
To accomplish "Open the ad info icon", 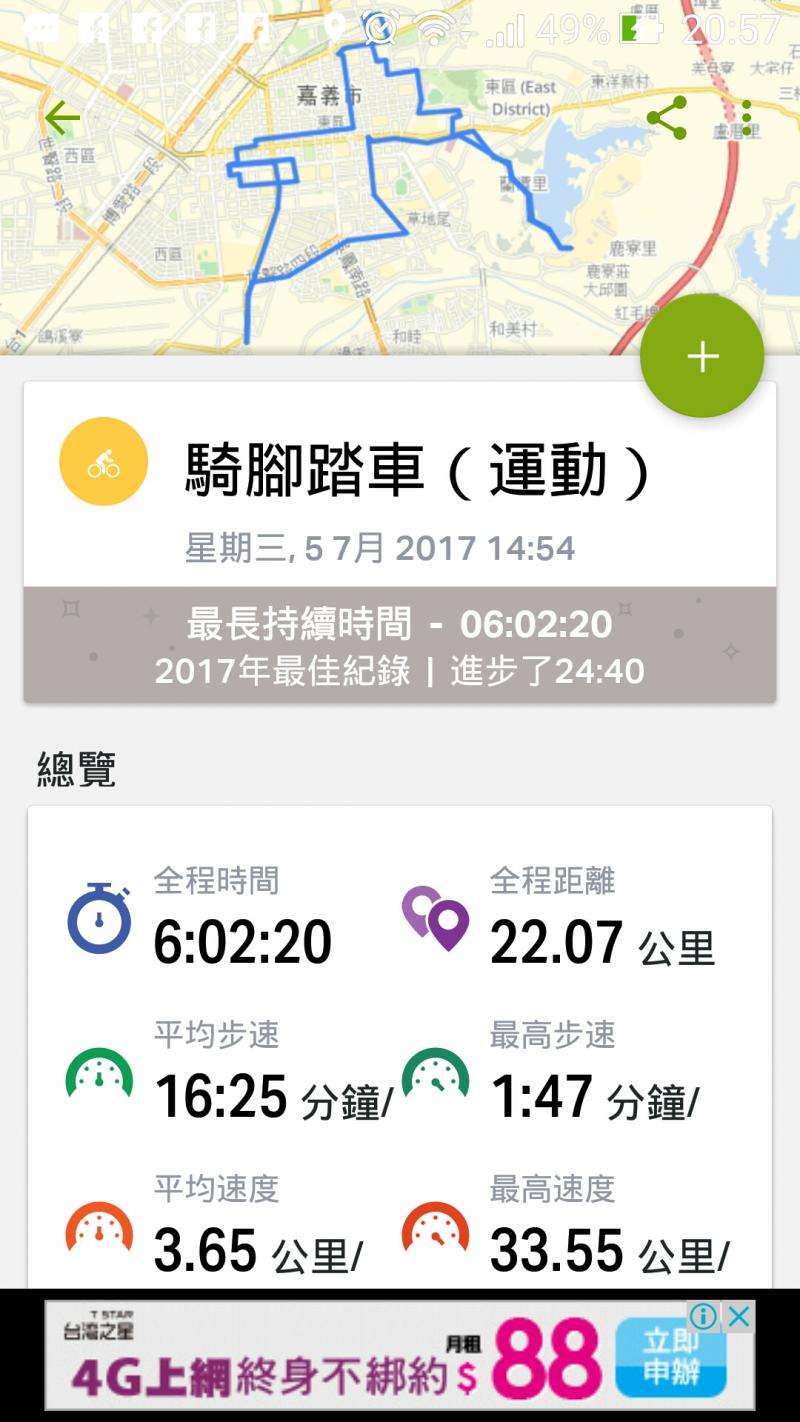I will (704, 1317).
